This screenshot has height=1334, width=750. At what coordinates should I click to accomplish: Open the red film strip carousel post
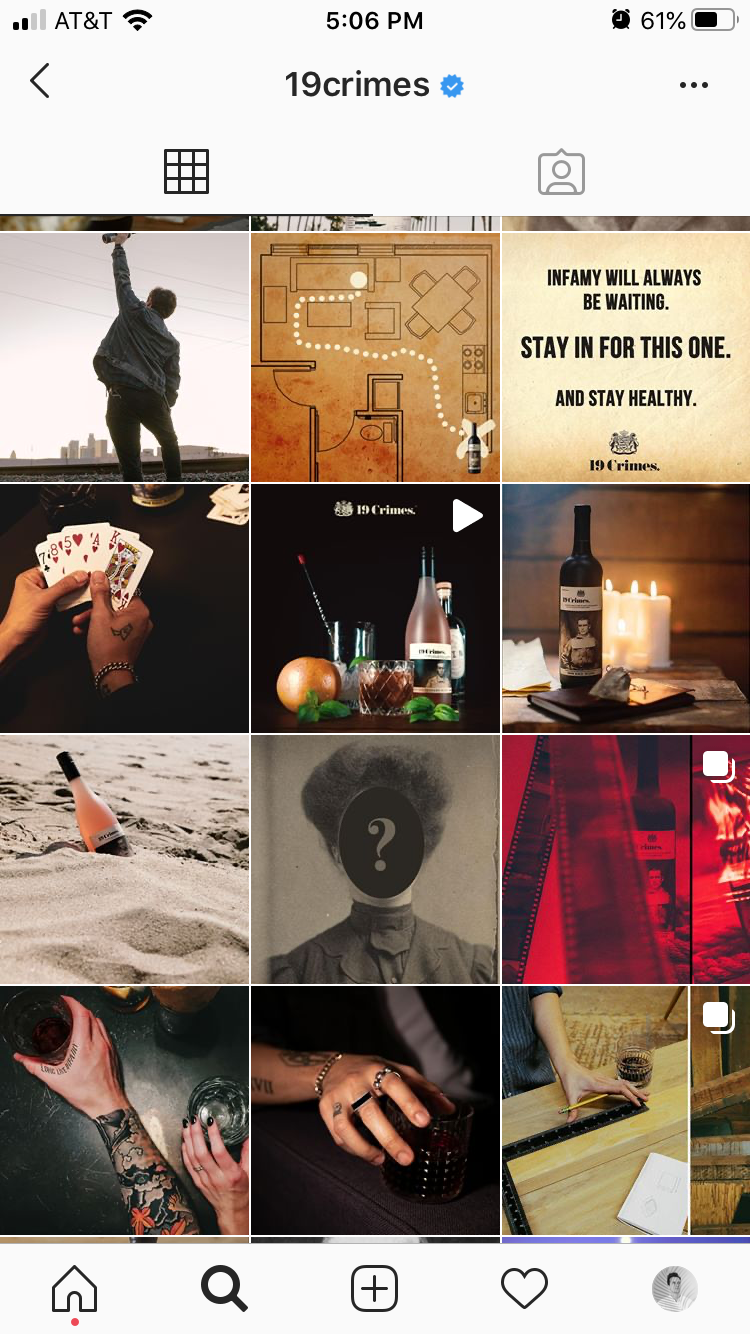pos(626,859)
